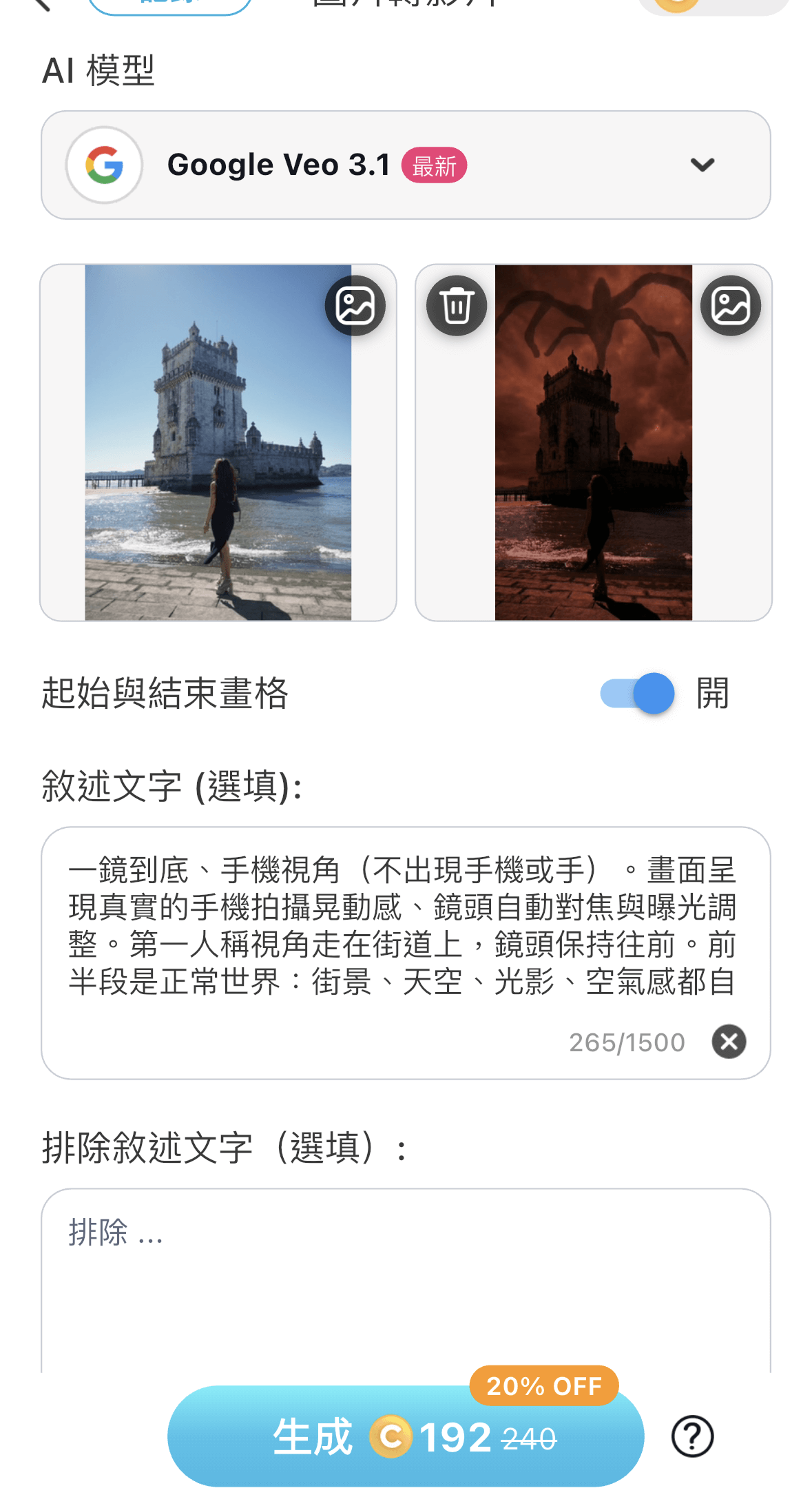Expand the Google Veo 3.1 model dropdown

pos(702,165)
